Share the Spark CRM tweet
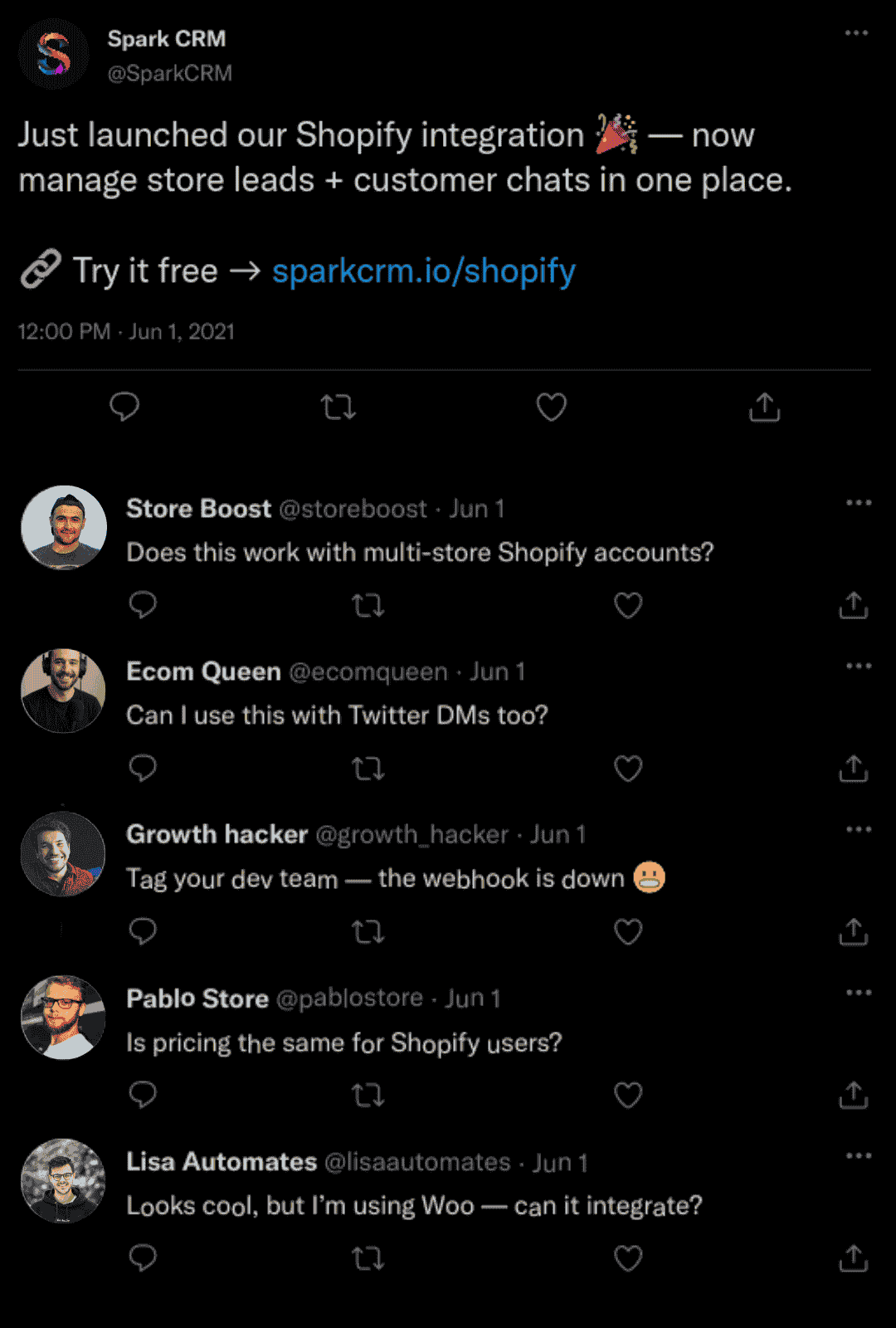896x1328 pixels. 764,407
